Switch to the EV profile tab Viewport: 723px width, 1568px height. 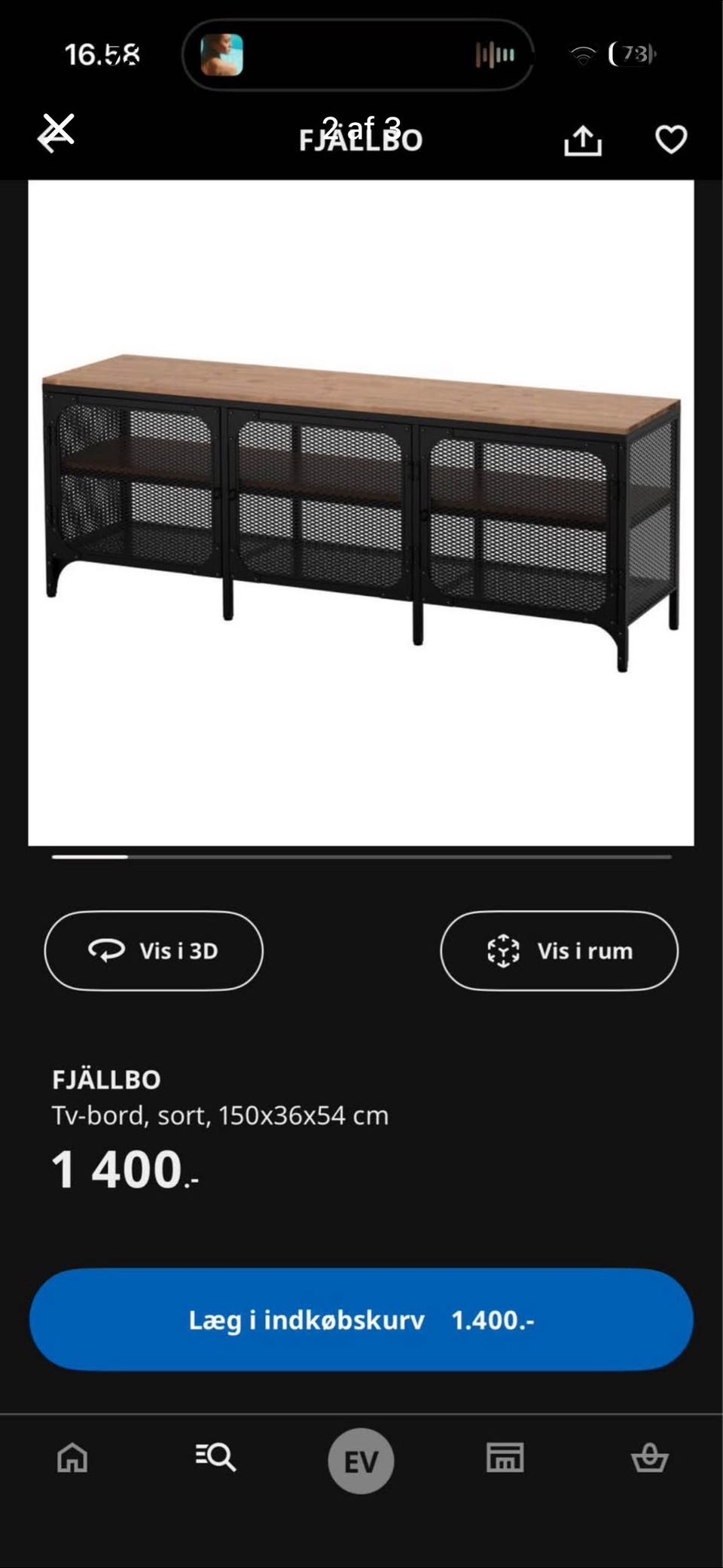[x=361, y=1459]
